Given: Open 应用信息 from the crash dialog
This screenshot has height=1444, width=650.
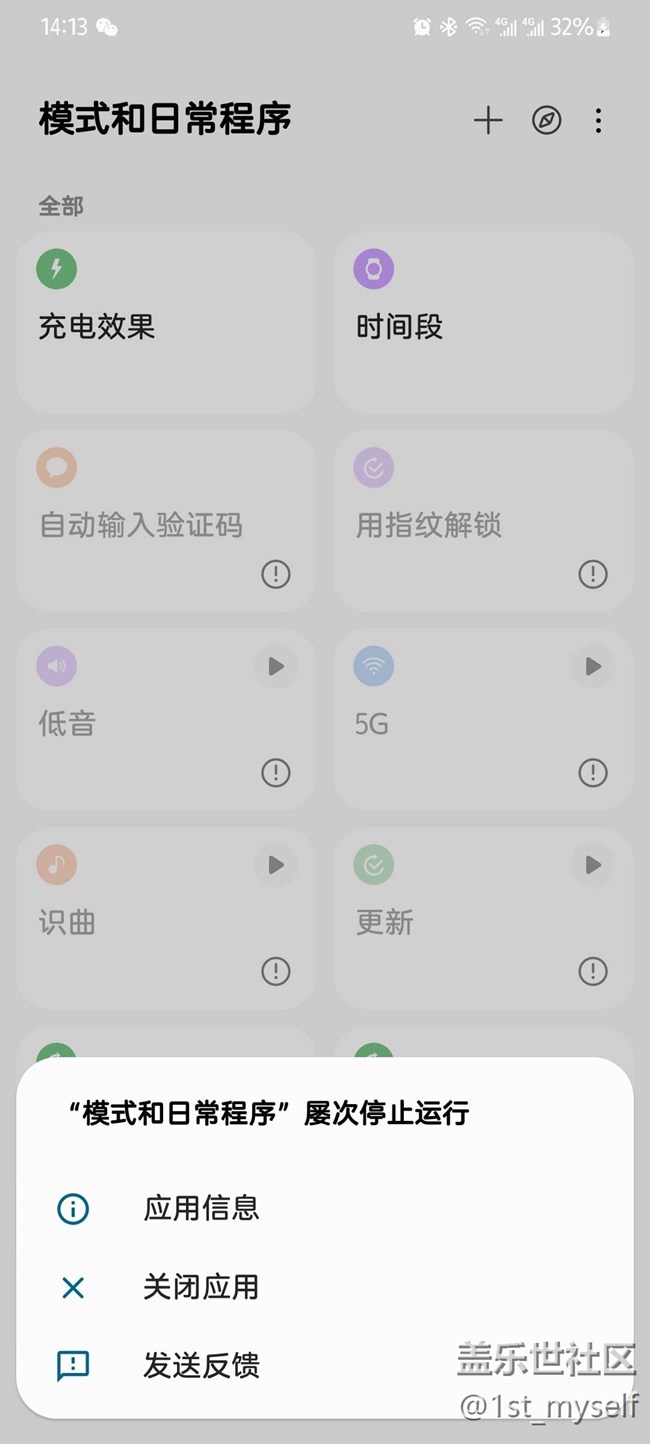Looking at the screenshot, I should [325, 1208].
